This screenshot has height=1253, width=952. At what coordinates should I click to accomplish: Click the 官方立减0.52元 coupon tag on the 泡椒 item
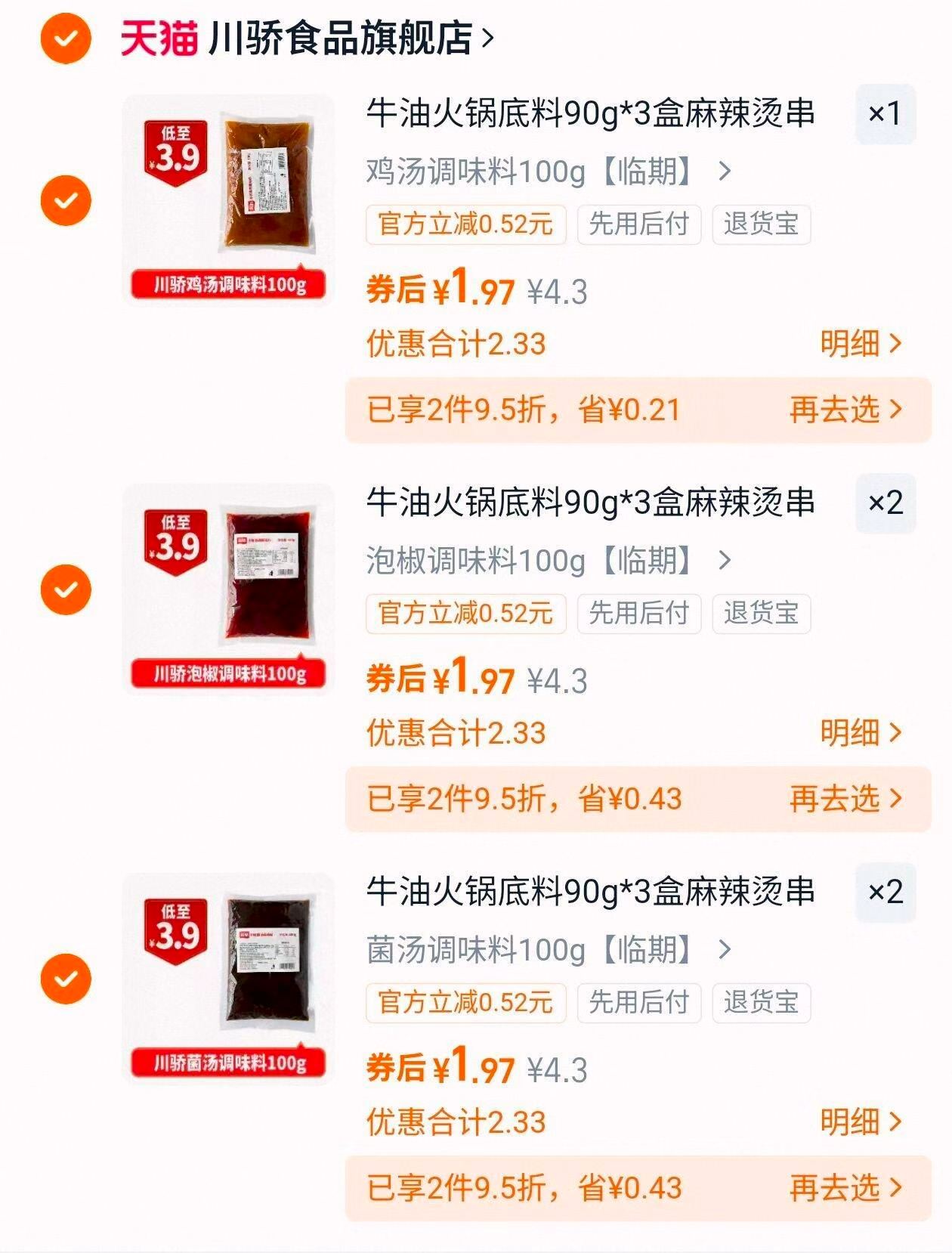coord(464,615)
